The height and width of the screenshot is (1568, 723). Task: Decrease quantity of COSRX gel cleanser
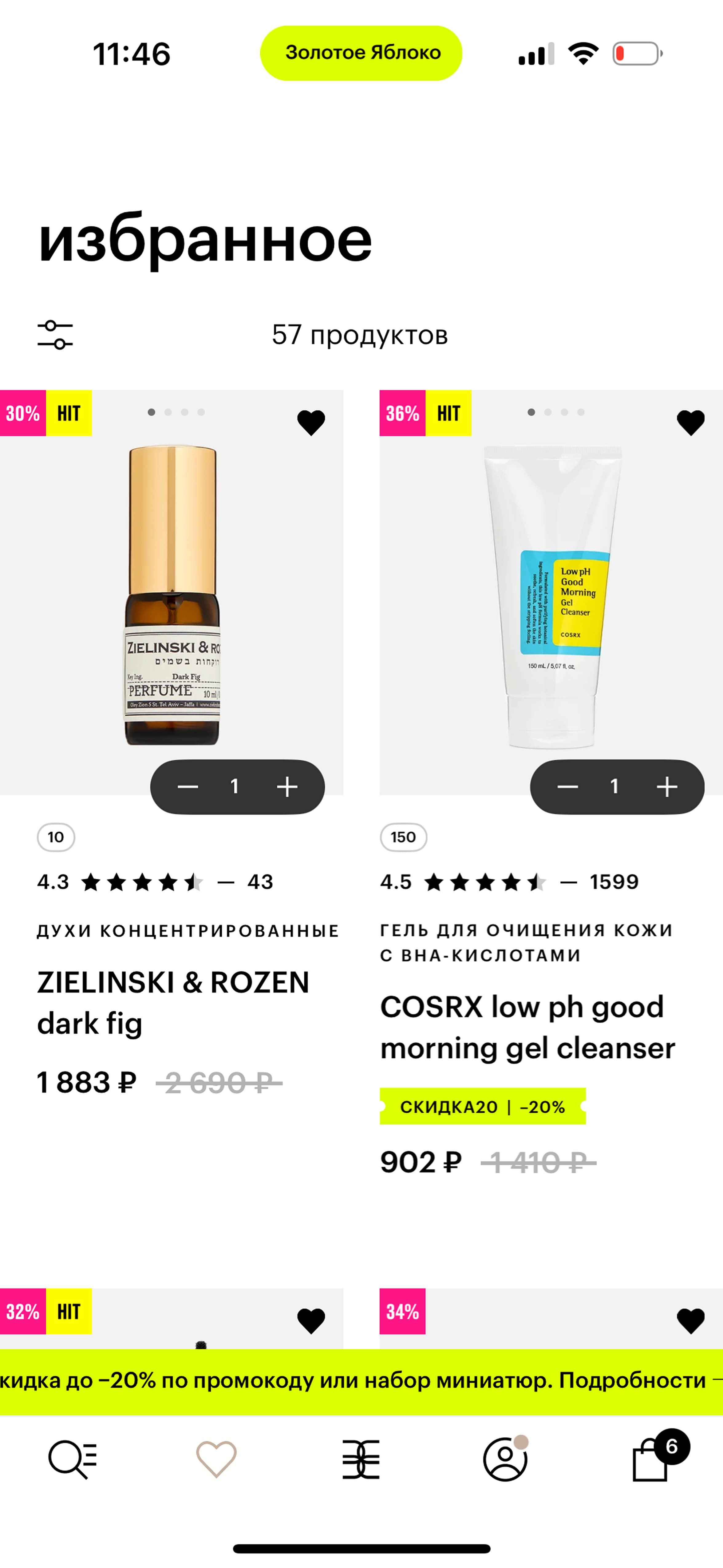(567, 786)
